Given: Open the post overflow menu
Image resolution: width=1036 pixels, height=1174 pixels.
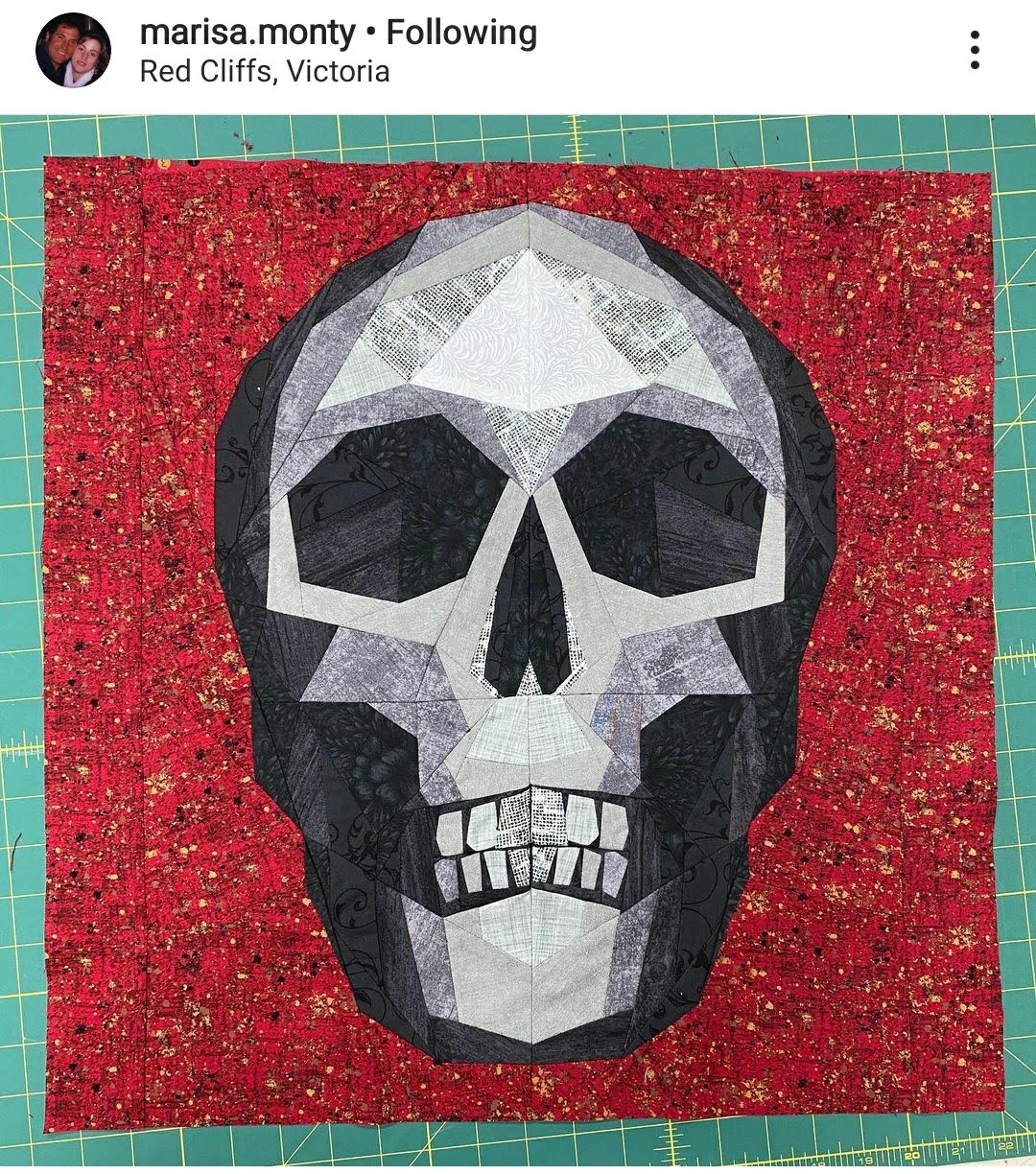Looking at the screenshot, I should [x=975, y=50].
